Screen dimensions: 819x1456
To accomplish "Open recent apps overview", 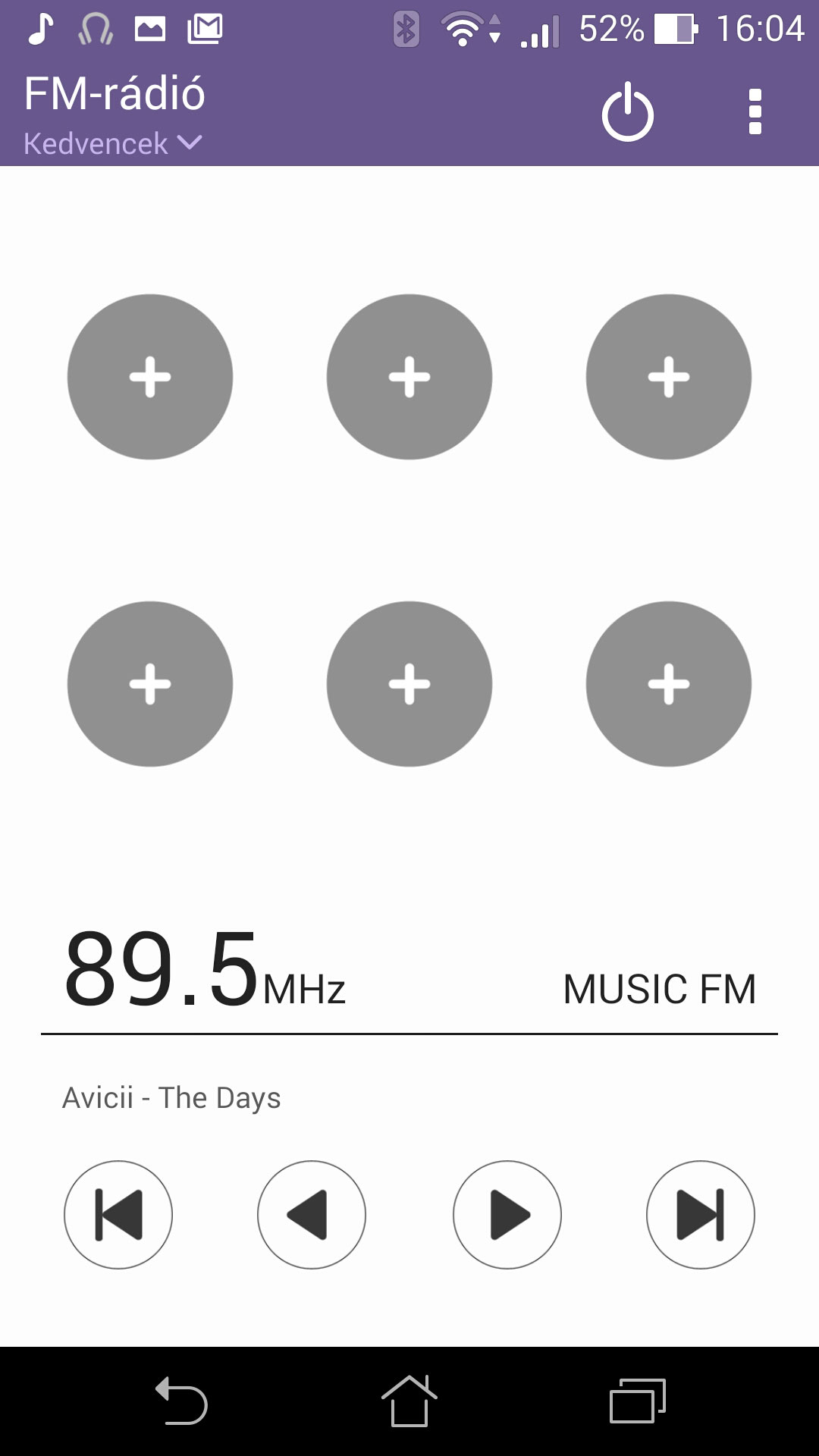I will (x=637, y=1401).
